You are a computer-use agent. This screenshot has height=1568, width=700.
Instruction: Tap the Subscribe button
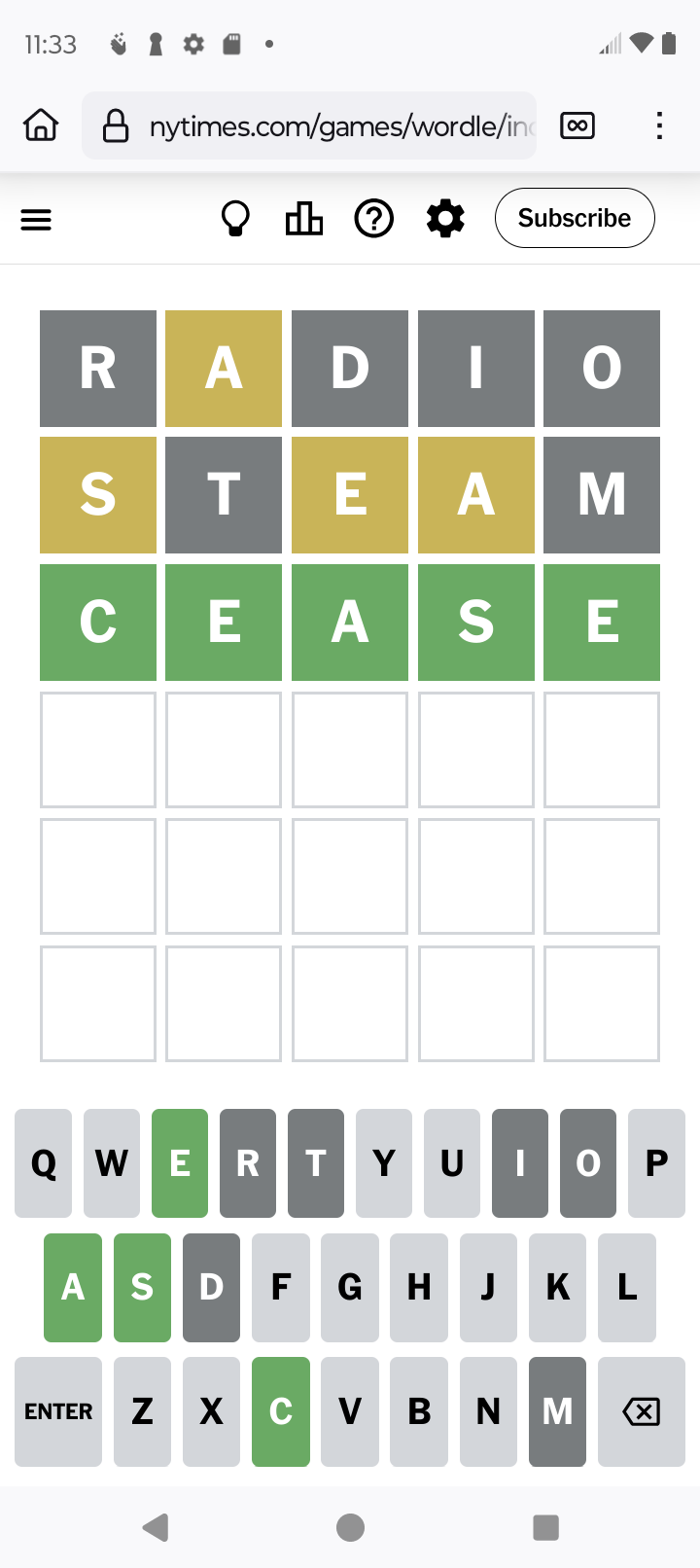click(x=575, y=218)
